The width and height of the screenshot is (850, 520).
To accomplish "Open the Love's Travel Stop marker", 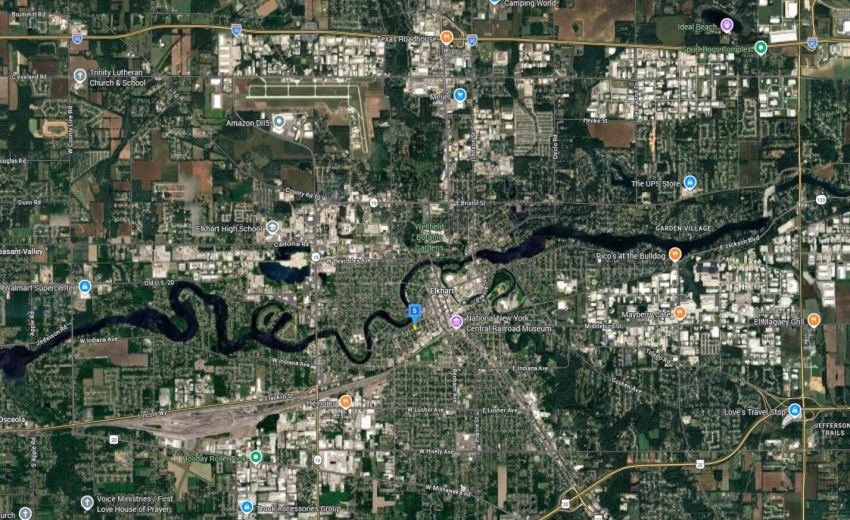I will [x=794, y=410].
